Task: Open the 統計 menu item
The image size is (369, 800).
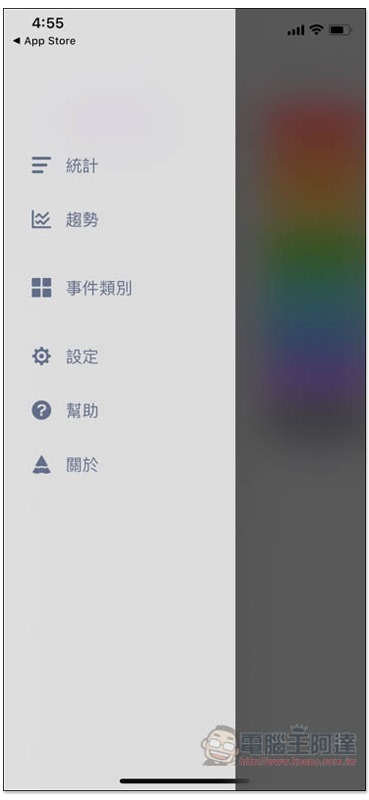Action: coord(119,166)
